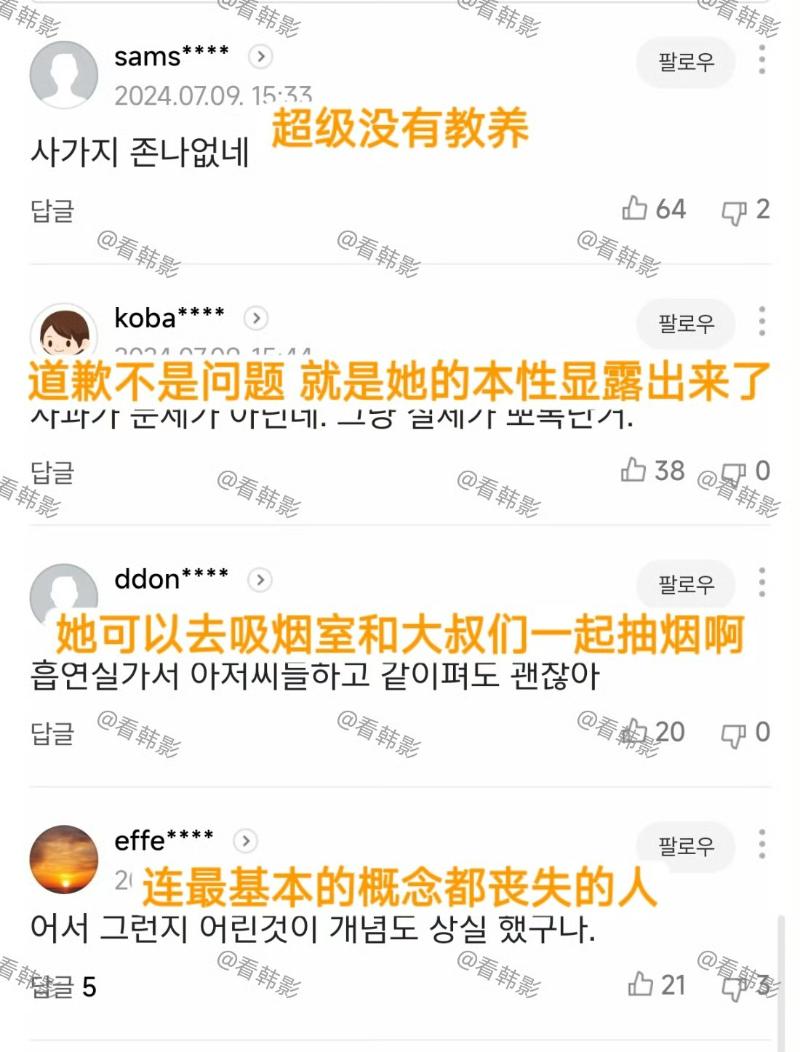Image resolution: width=800 pixels, height=1052 pixels.
Task: Open ddon**** profile chevron
Action: click(260, 579)
